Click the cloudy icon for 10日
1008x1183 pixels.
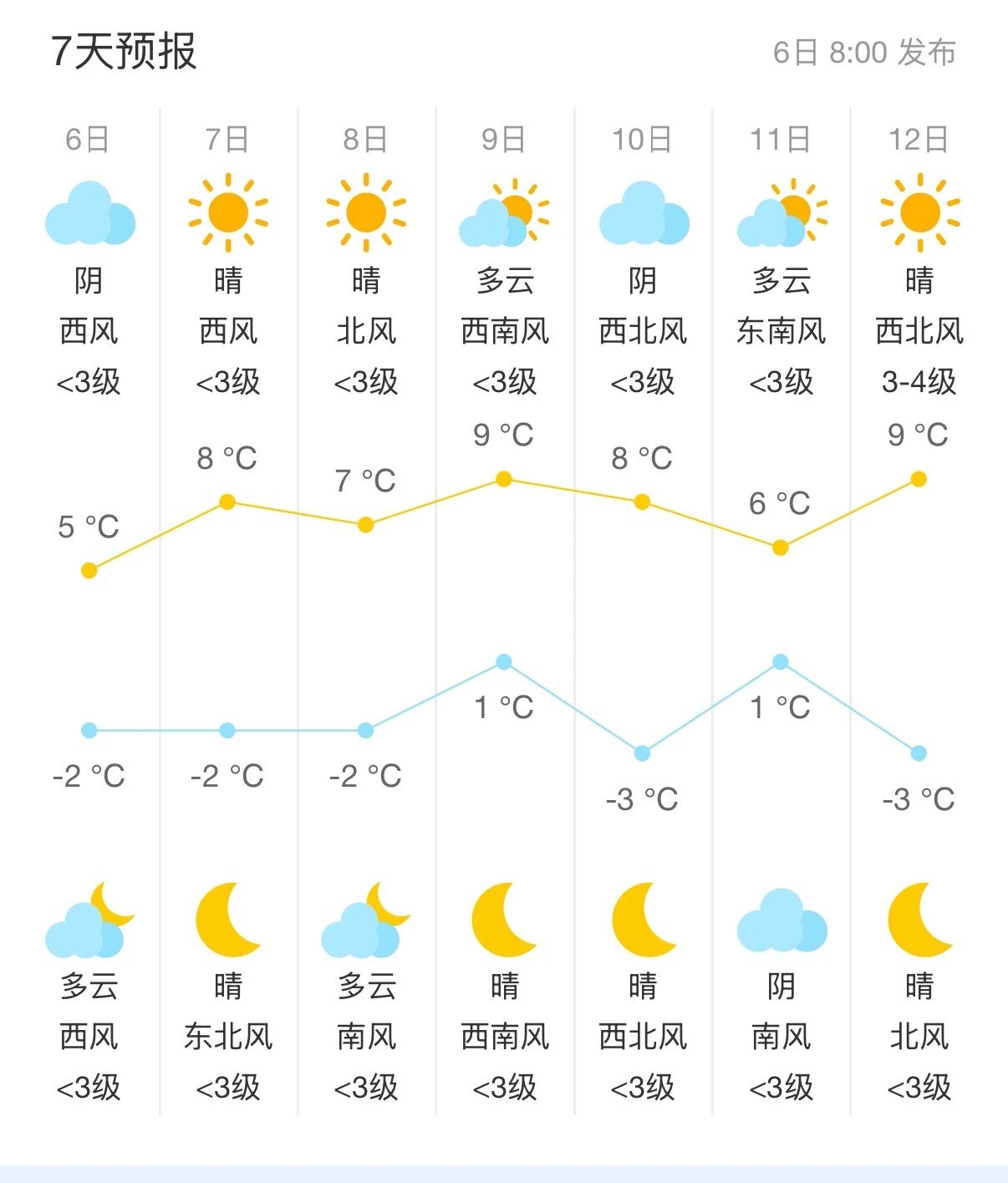642,213
